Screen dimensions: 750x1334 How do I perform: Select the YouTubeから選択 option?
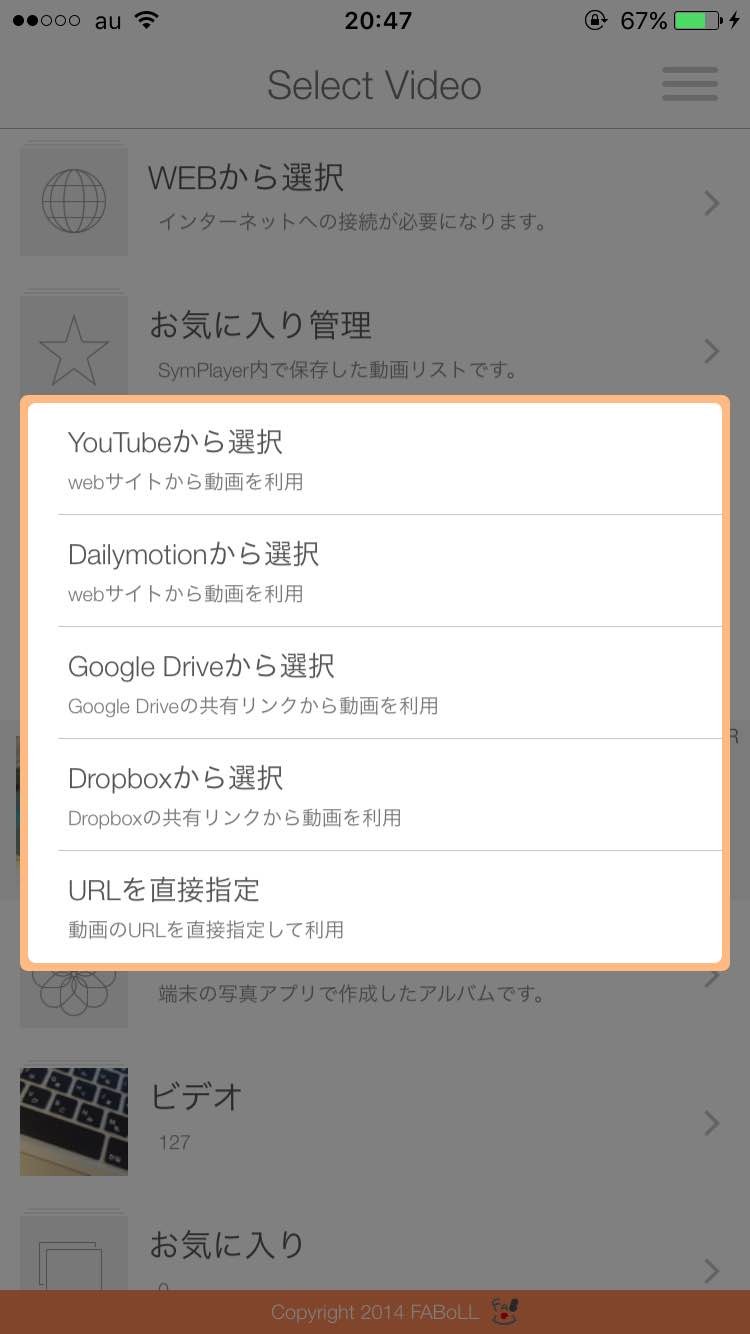[x=375, y=458]
